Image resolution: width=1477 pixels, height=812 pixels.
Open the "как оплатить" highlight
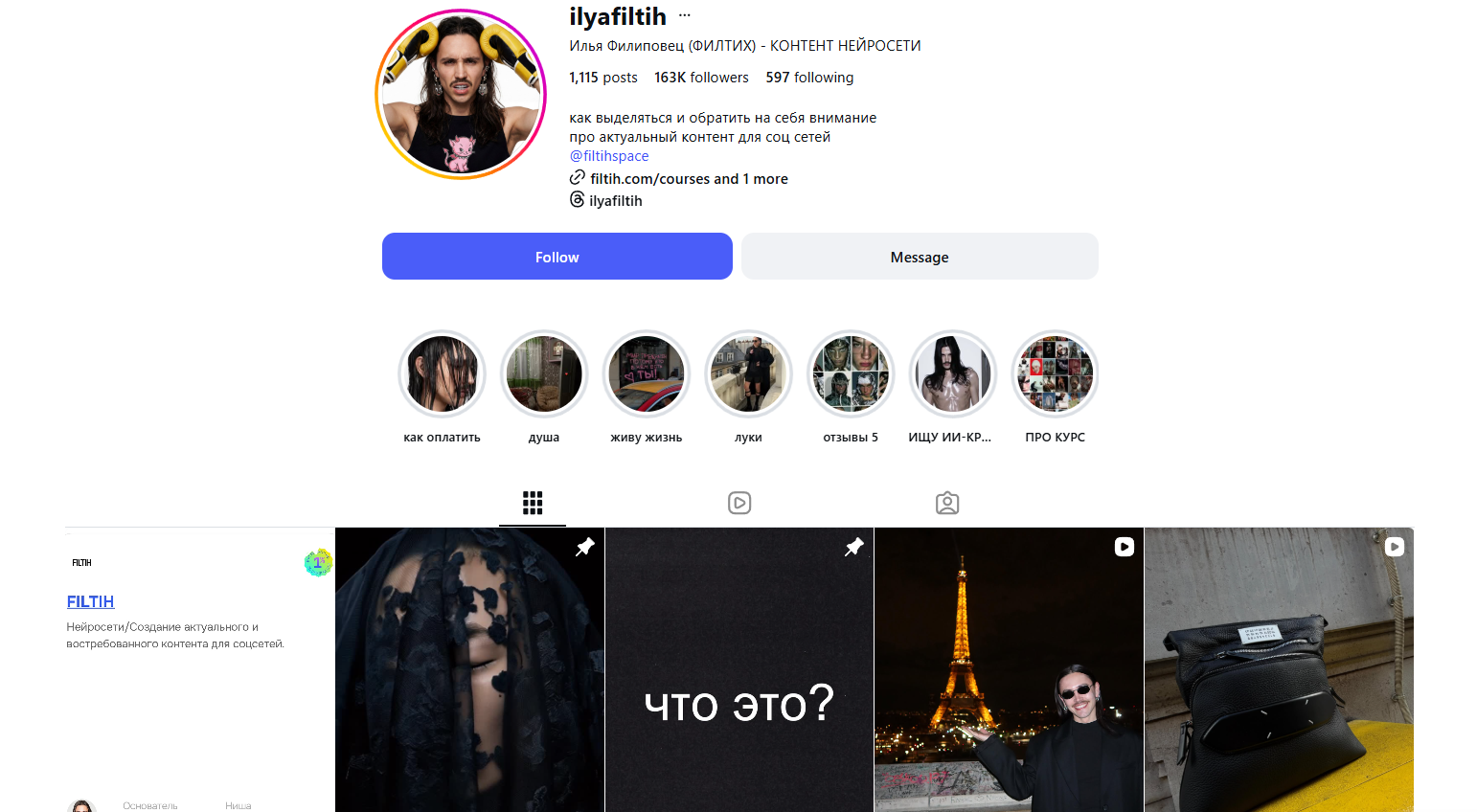(x=442, y=374)
